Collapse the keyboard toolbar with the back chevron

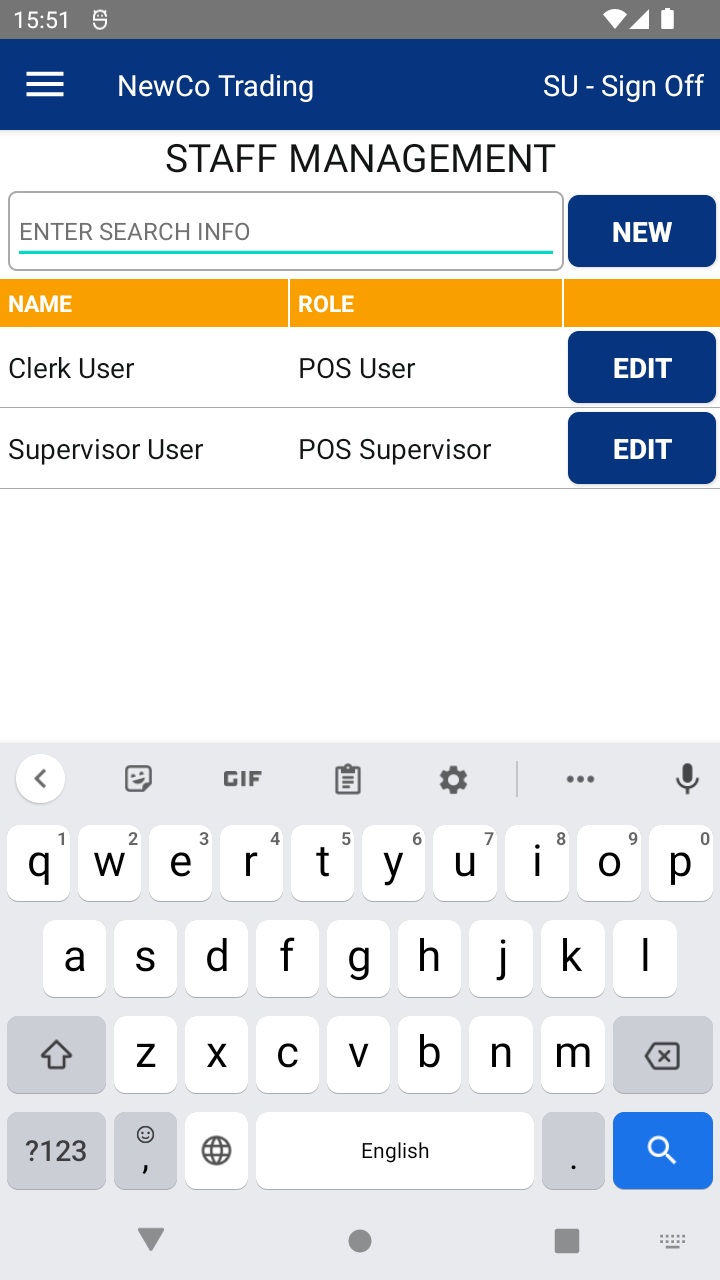click(41, 779)
